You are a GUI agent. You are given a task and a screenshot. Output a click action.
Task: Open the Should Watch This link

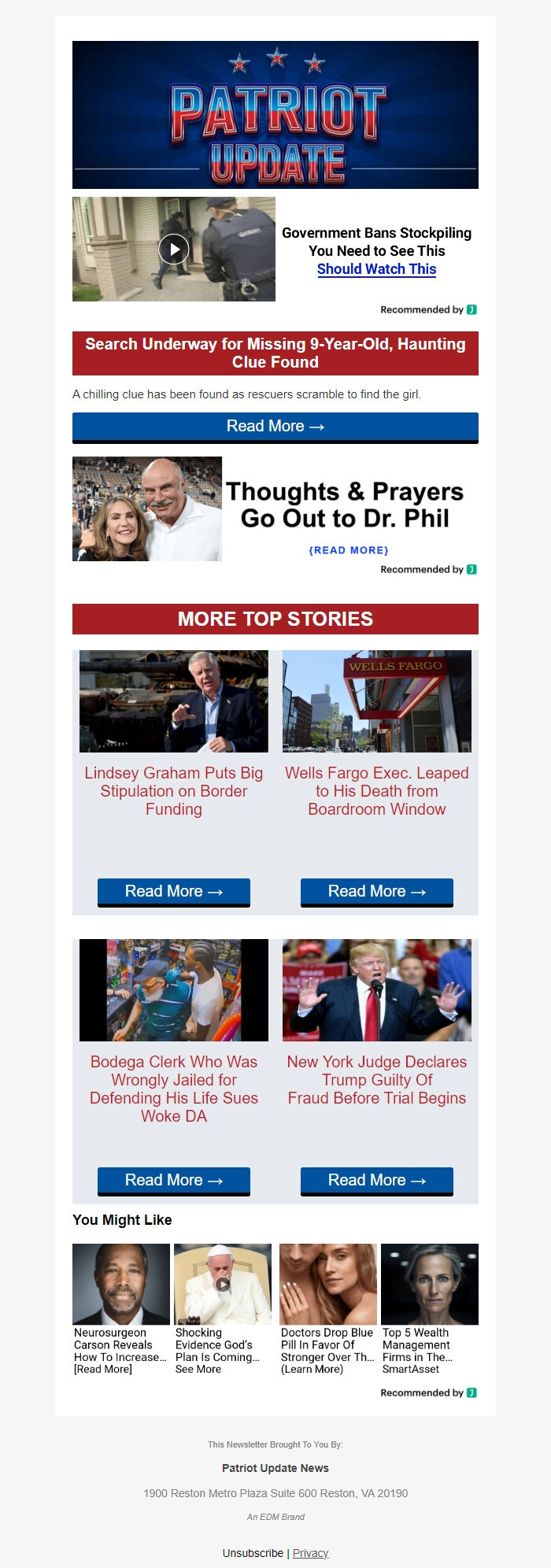pyautogui.click(x=376, y=269)
